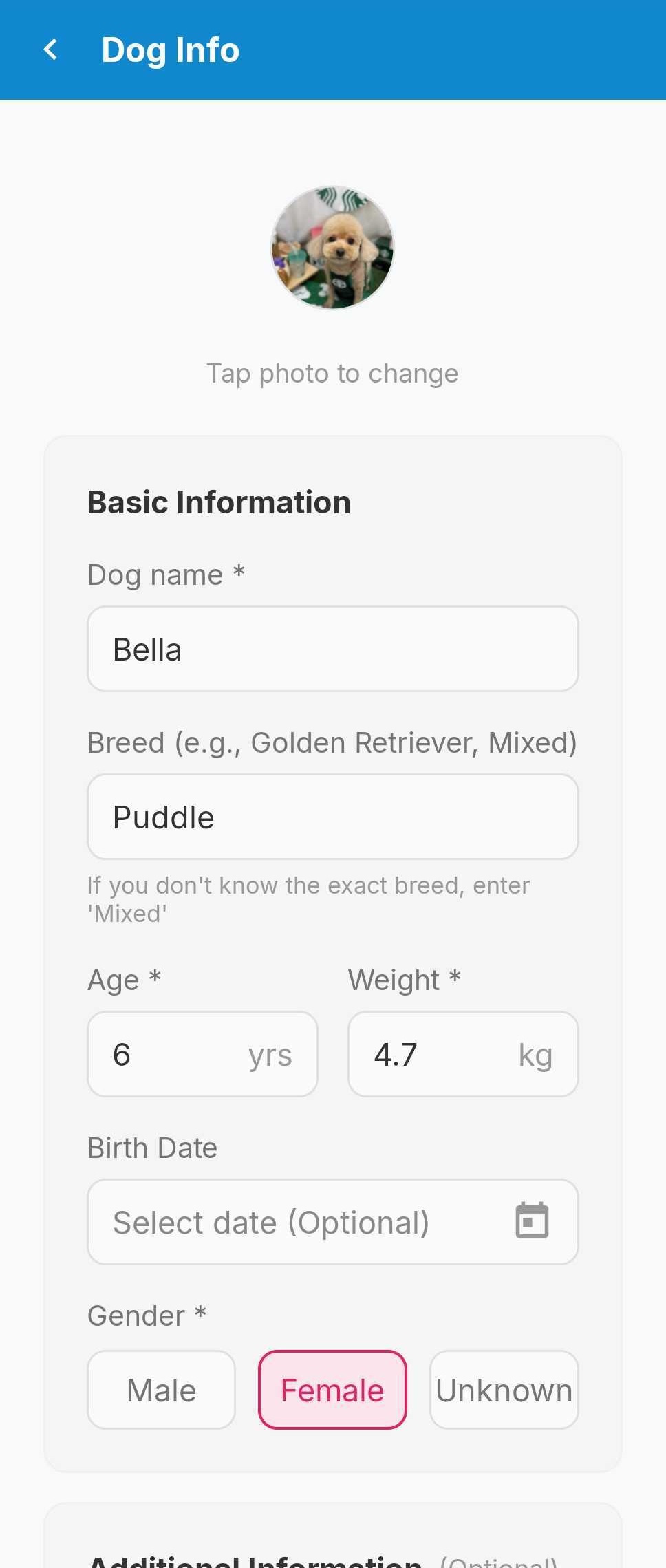This screenshot has height=1568, width=666.
Task: Select Male gender option
Action: (160, 1389)
